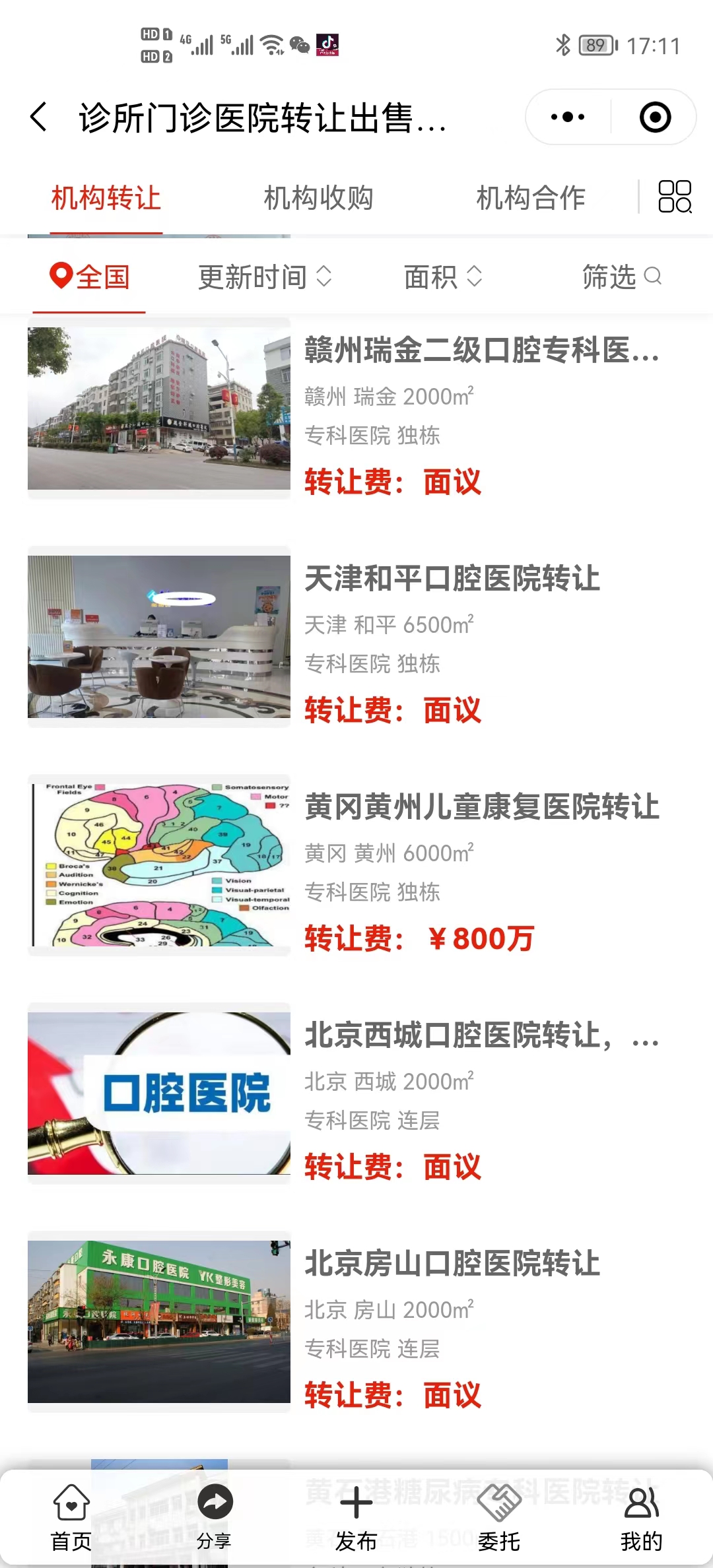
Task: Open the 黄冈黄州儿童康复医院转让 listing
Action: point(481,806)
